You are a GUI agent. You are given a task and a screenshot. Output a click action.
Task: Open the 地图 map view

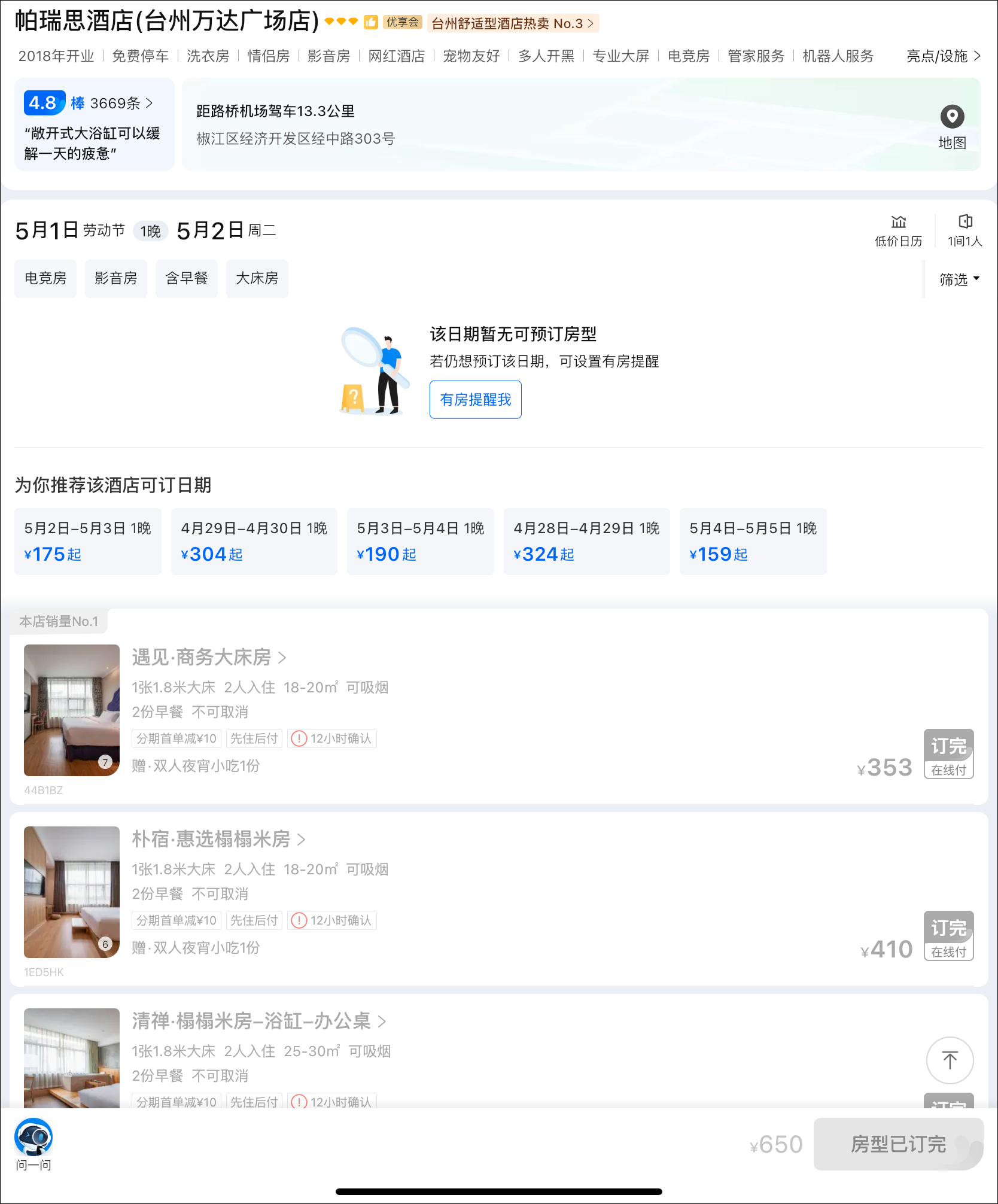point(951,126)
